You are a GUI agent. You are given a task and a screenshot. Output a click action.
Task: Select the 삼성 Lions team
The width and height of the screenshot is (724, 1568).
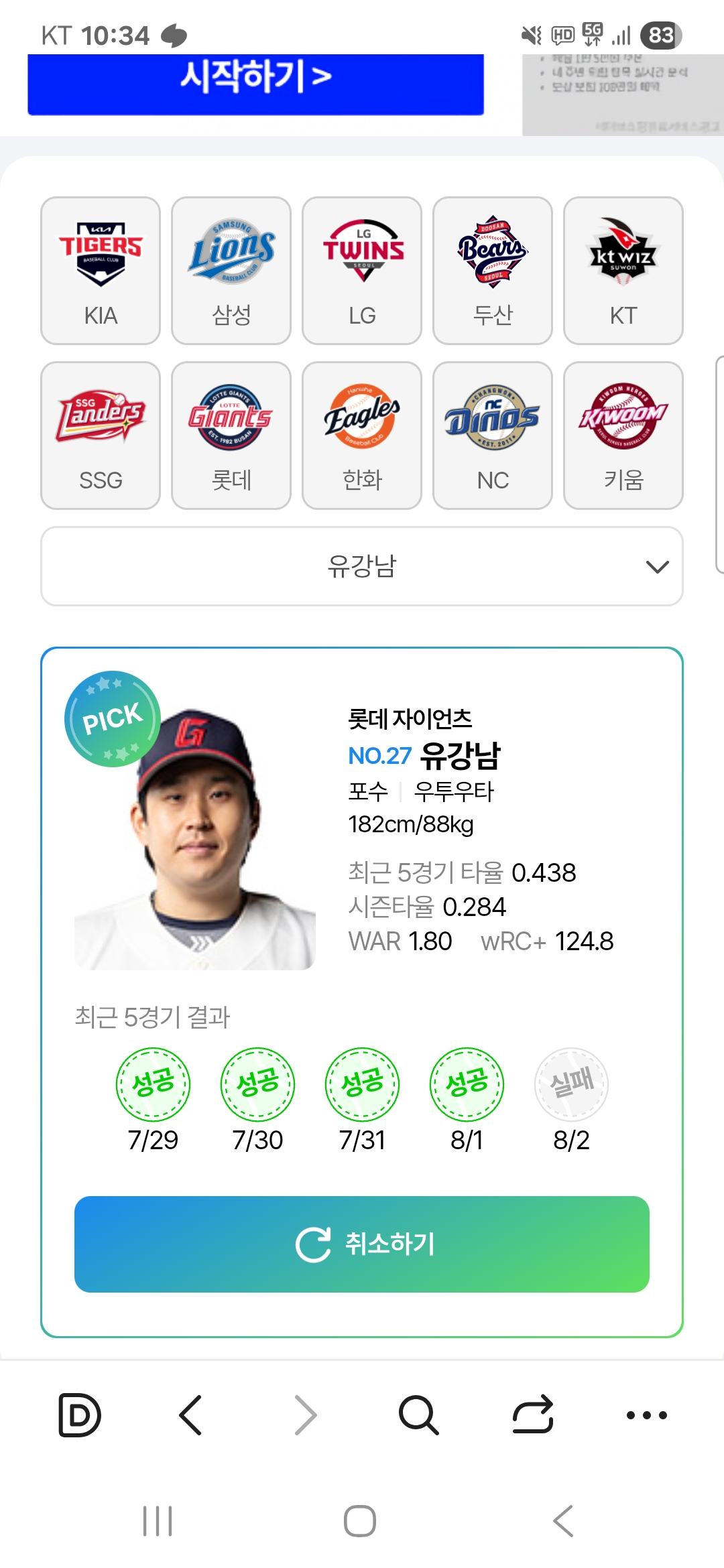point(231,271)
